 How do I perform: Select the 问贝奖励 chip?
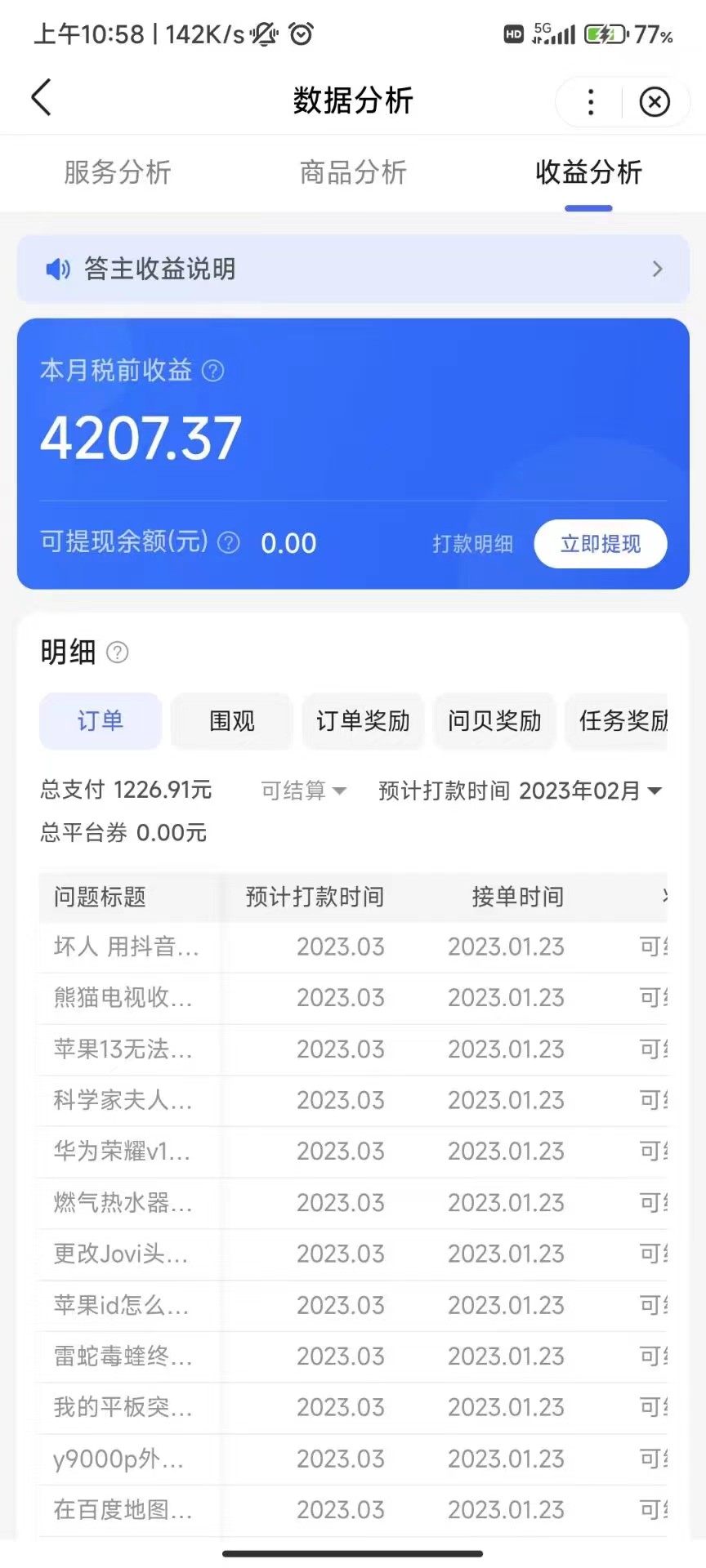click(494, 721)
